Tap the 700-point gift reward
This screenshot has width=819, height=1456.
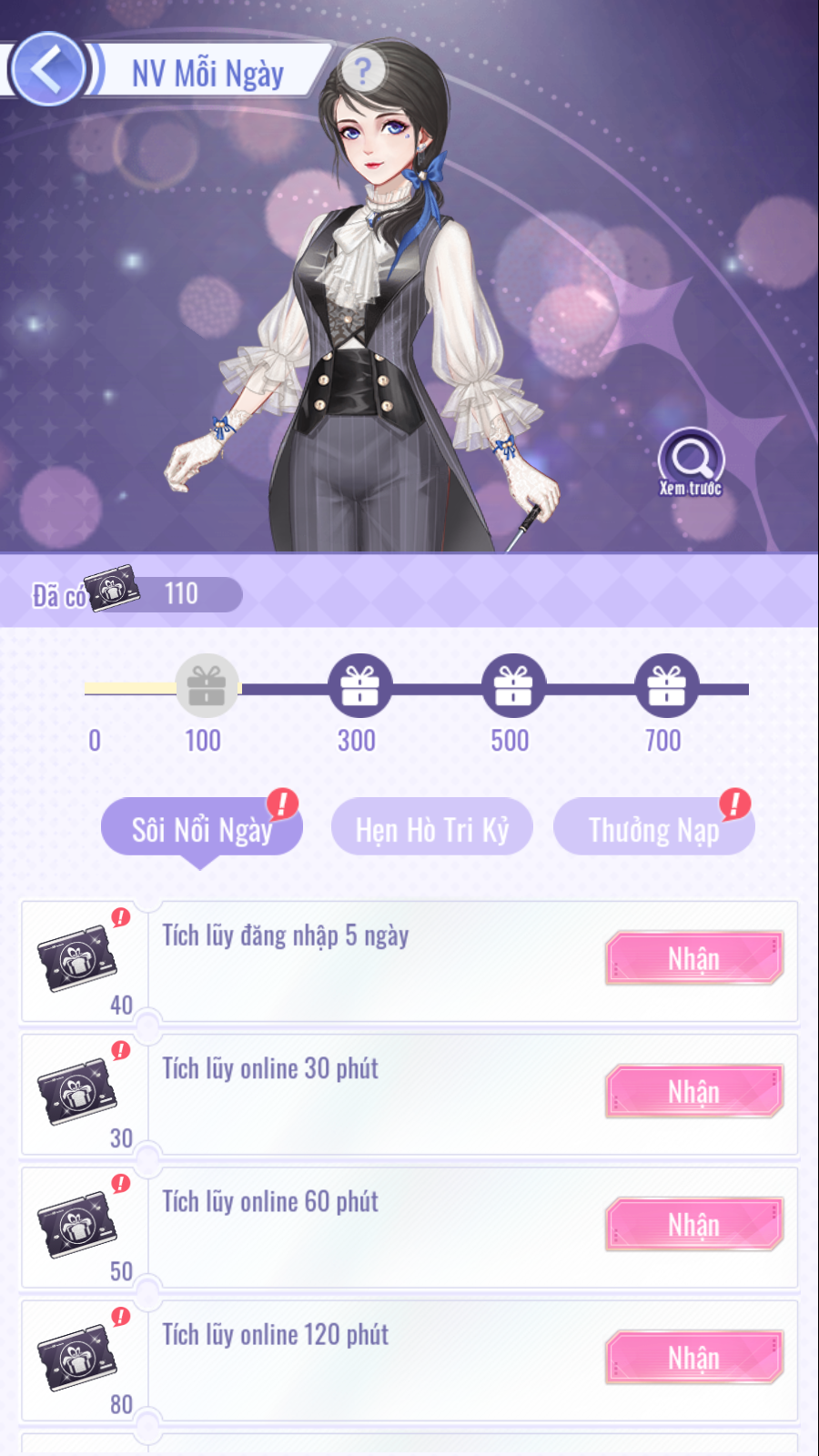(666, 686)
